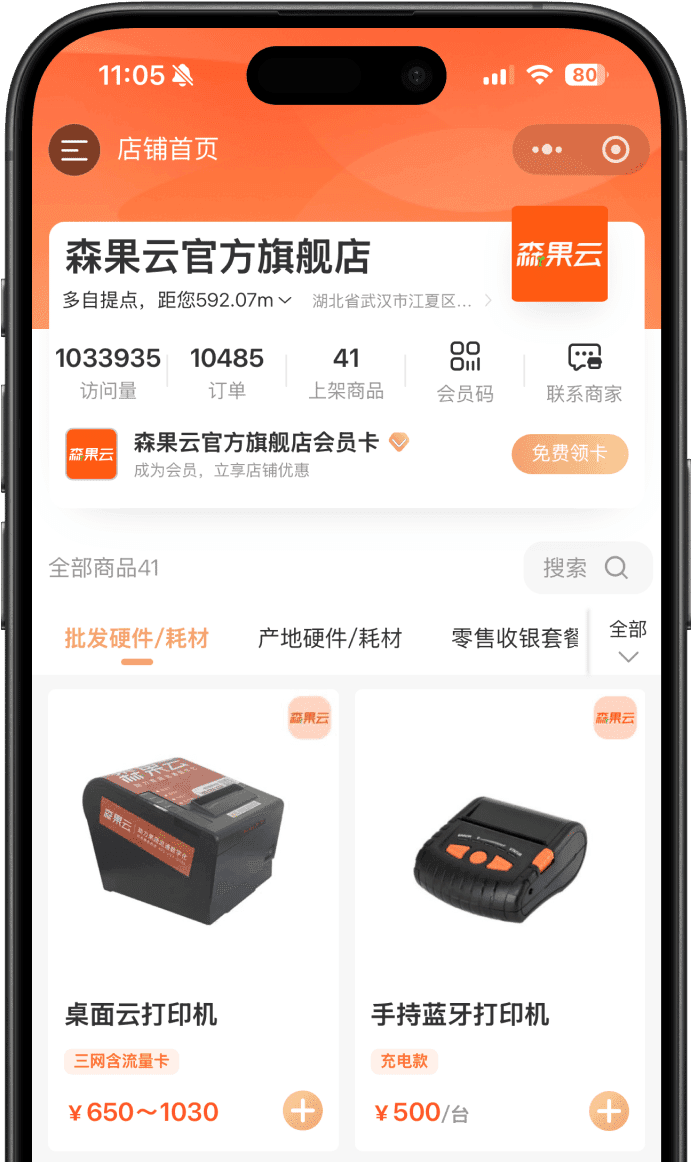
Task: Open the 搜索 product search box
Action: 587,568
